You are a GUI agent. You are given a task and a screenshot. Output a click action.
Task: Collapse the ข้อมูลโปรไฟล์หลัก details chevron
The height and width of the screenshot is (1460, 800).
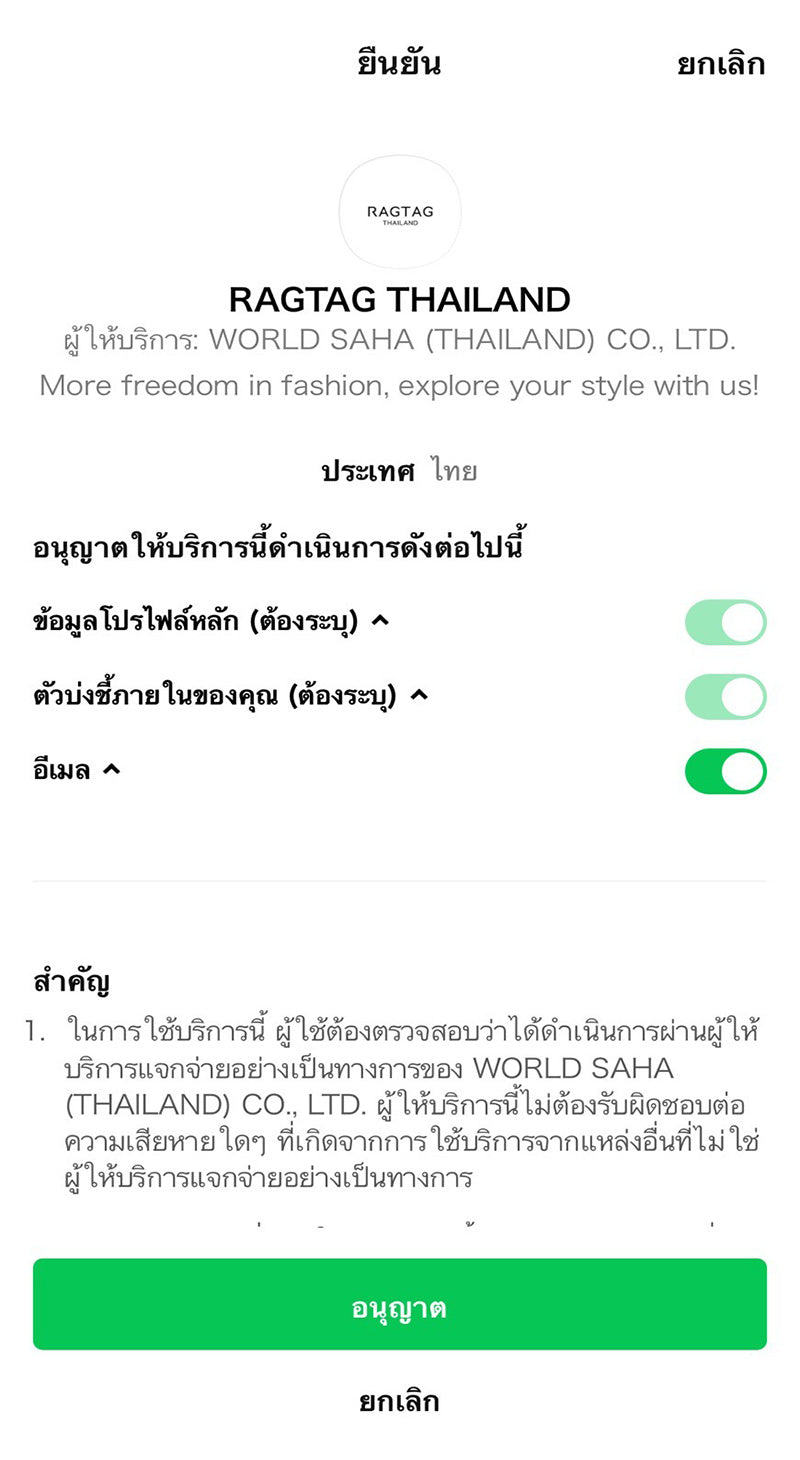380,621
